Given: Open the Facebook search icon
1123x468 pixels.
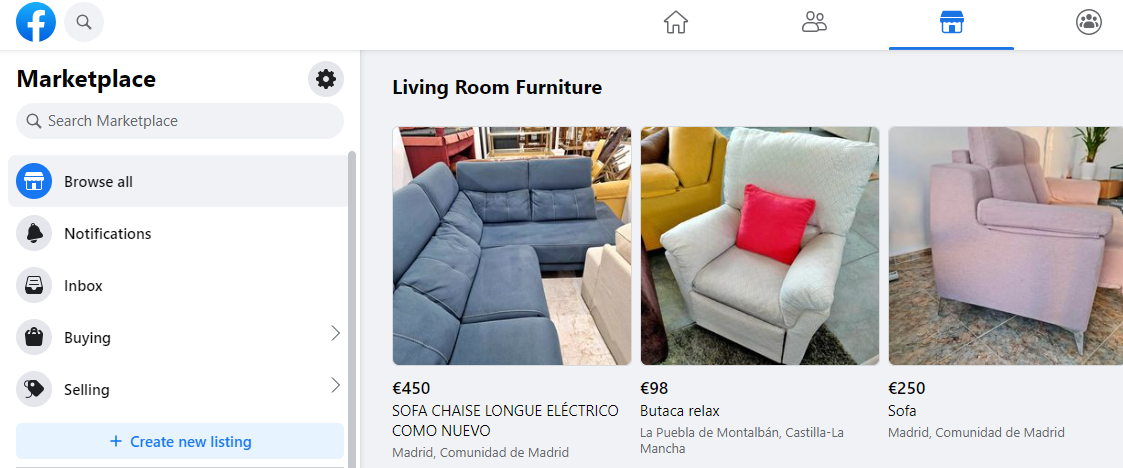Looking at the screenshot, I should [84, 21].
